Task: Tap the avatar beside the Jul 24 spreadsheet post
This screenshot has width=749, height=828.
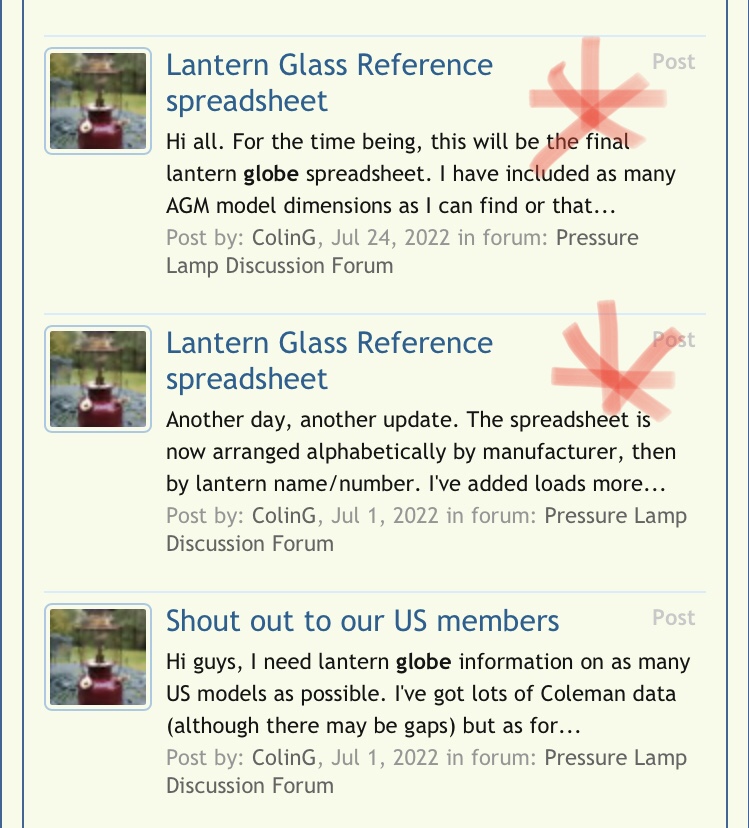Action: point(98,101)
